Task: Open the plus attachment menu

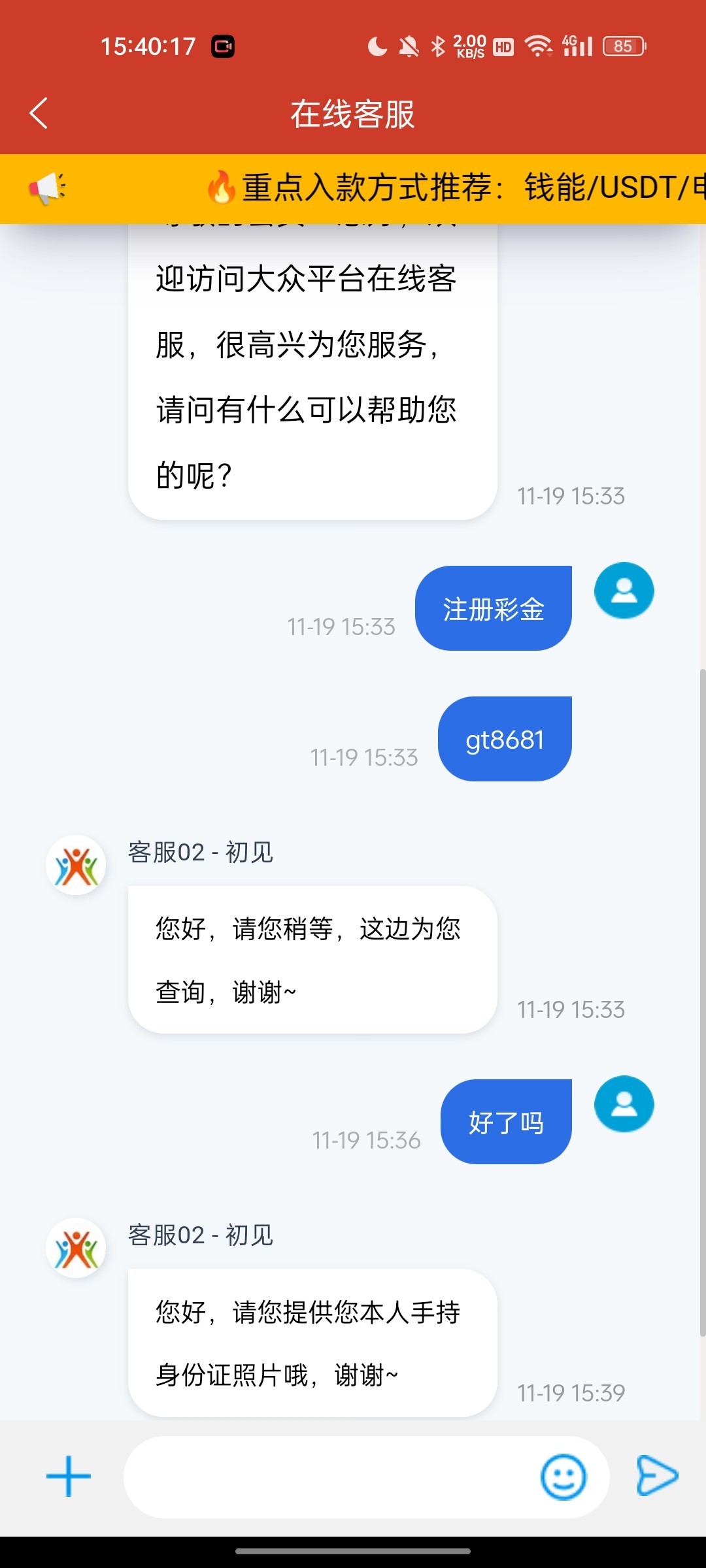Action: point(69,1476)
